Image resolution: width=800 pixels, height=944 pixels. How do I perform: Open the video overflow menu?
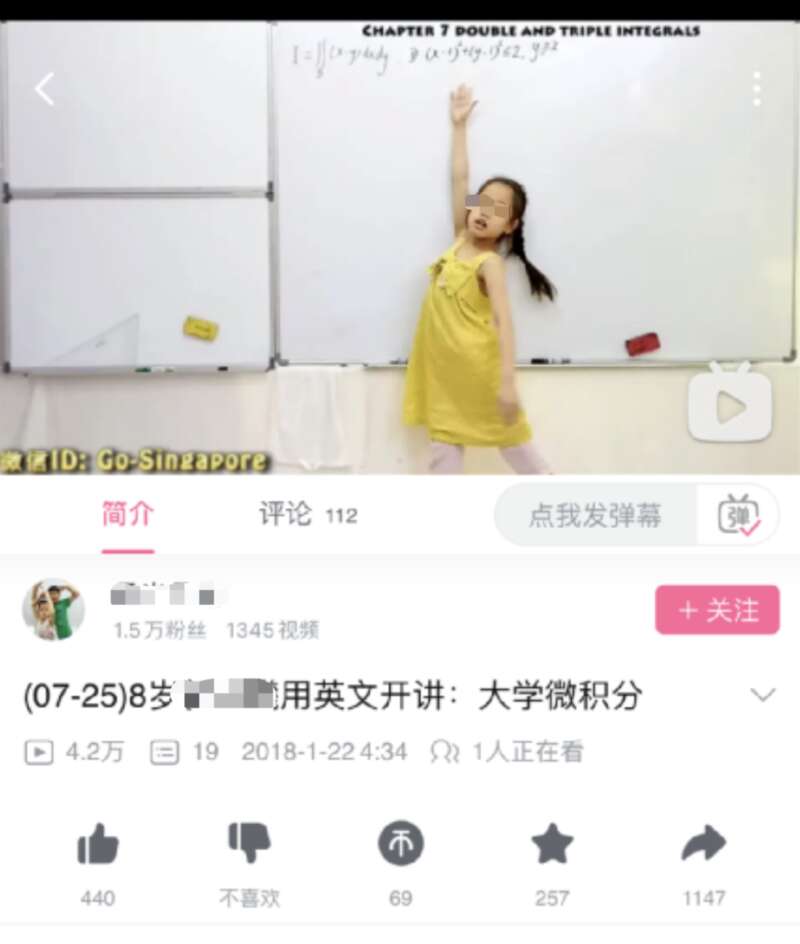757,89
